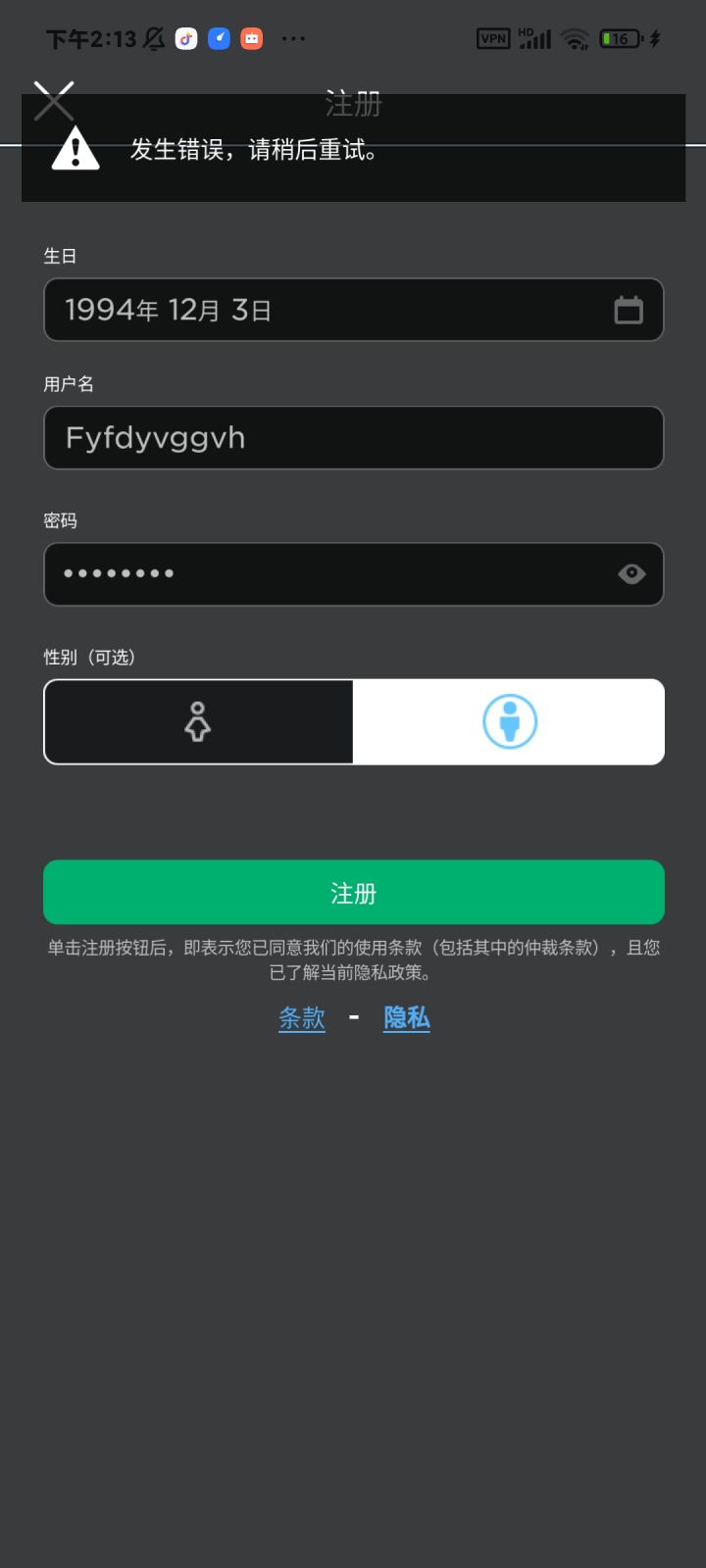Open the 隐私 privacy policy link
Image resolution: width=706 pixels, height=1568 pixels.
point(406,1018)
